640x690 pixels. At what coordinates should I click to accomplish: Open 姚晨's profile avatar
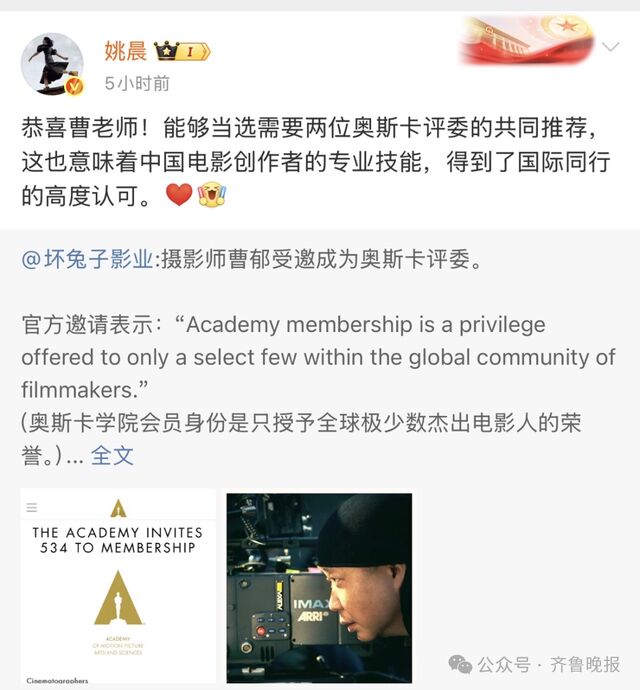52,64
